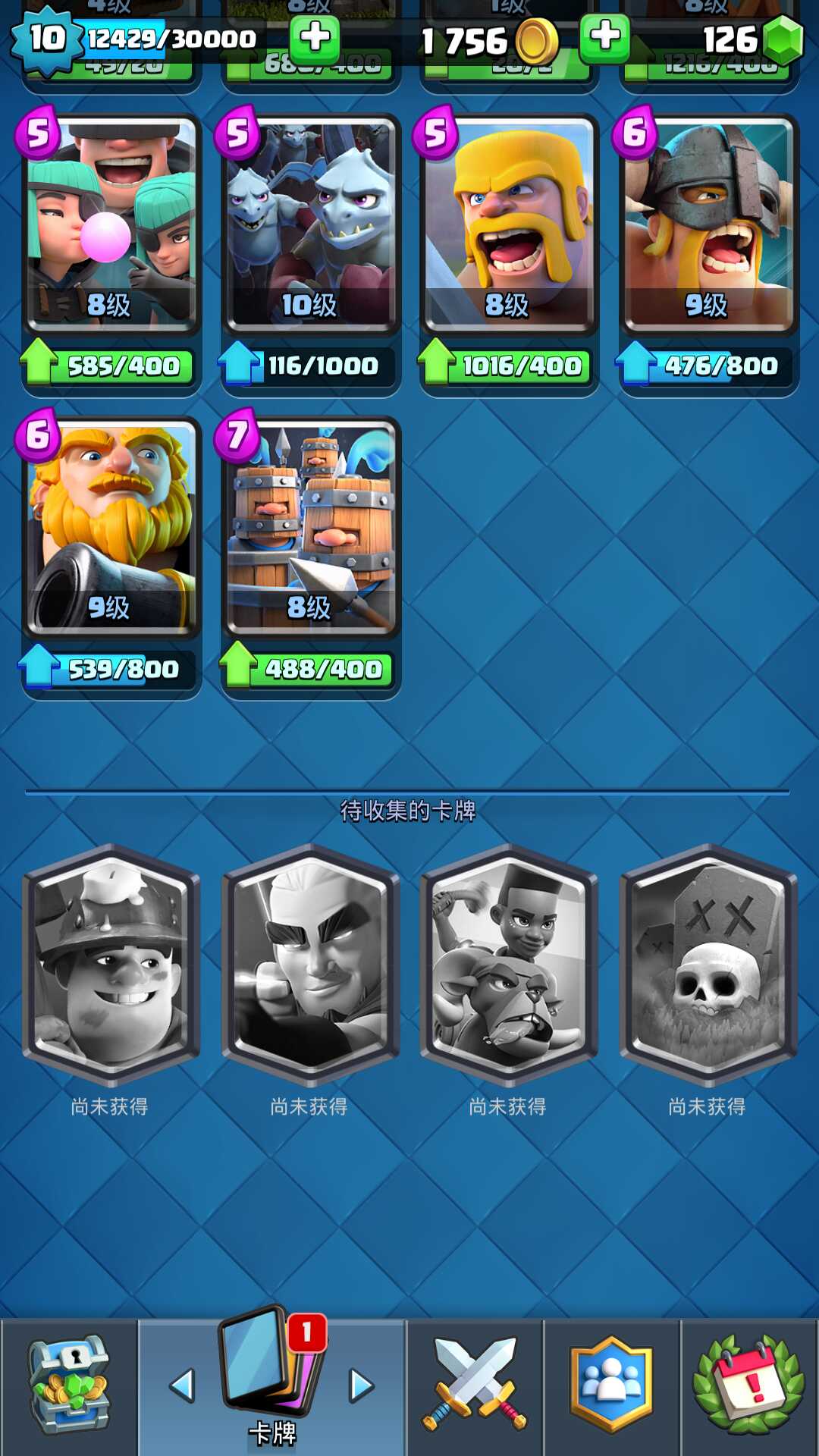Screen dimensions: 819x1456
Task: Open the Rascals card at level 8
Action: coord(111,224)
